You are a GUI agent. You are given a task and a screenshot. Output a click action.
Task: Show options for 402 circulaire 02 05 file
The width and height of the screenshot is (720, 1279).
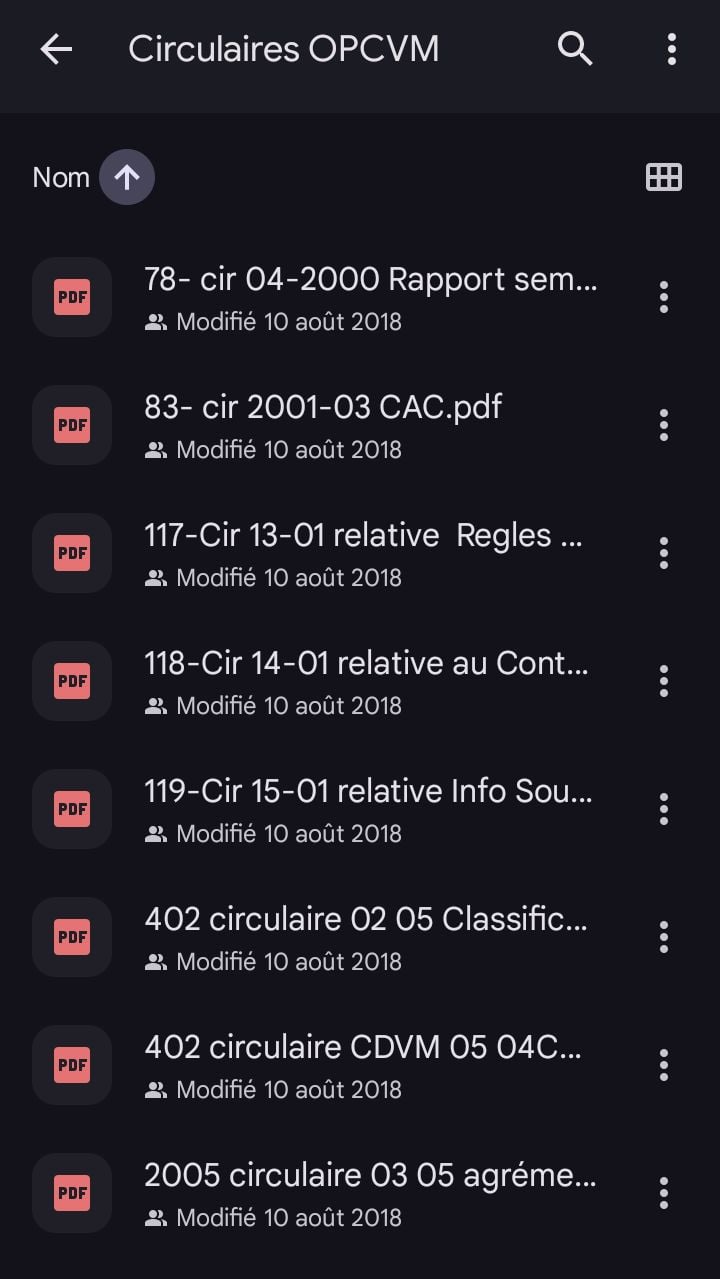click(x=663, y=937)
